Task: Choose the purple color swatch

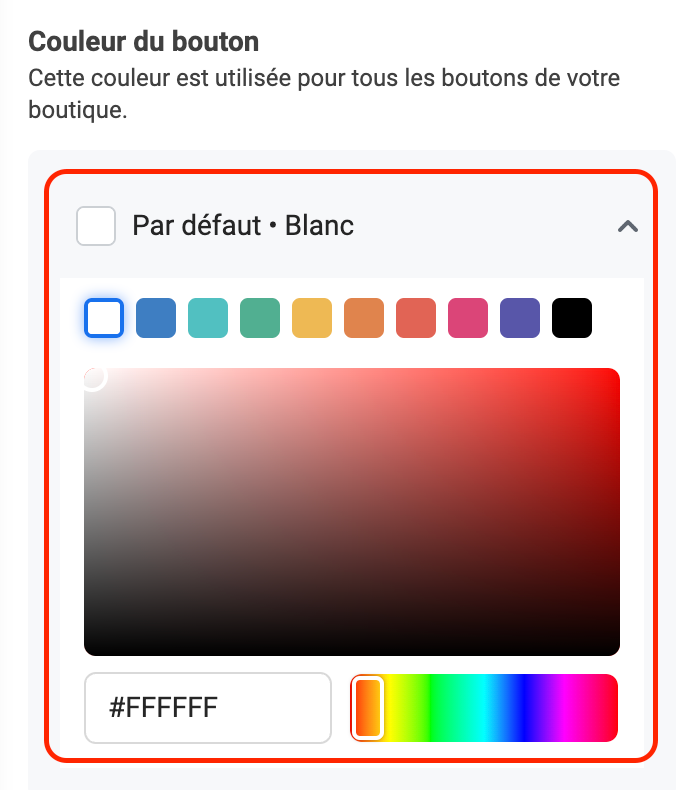Action: pos(520,318)
